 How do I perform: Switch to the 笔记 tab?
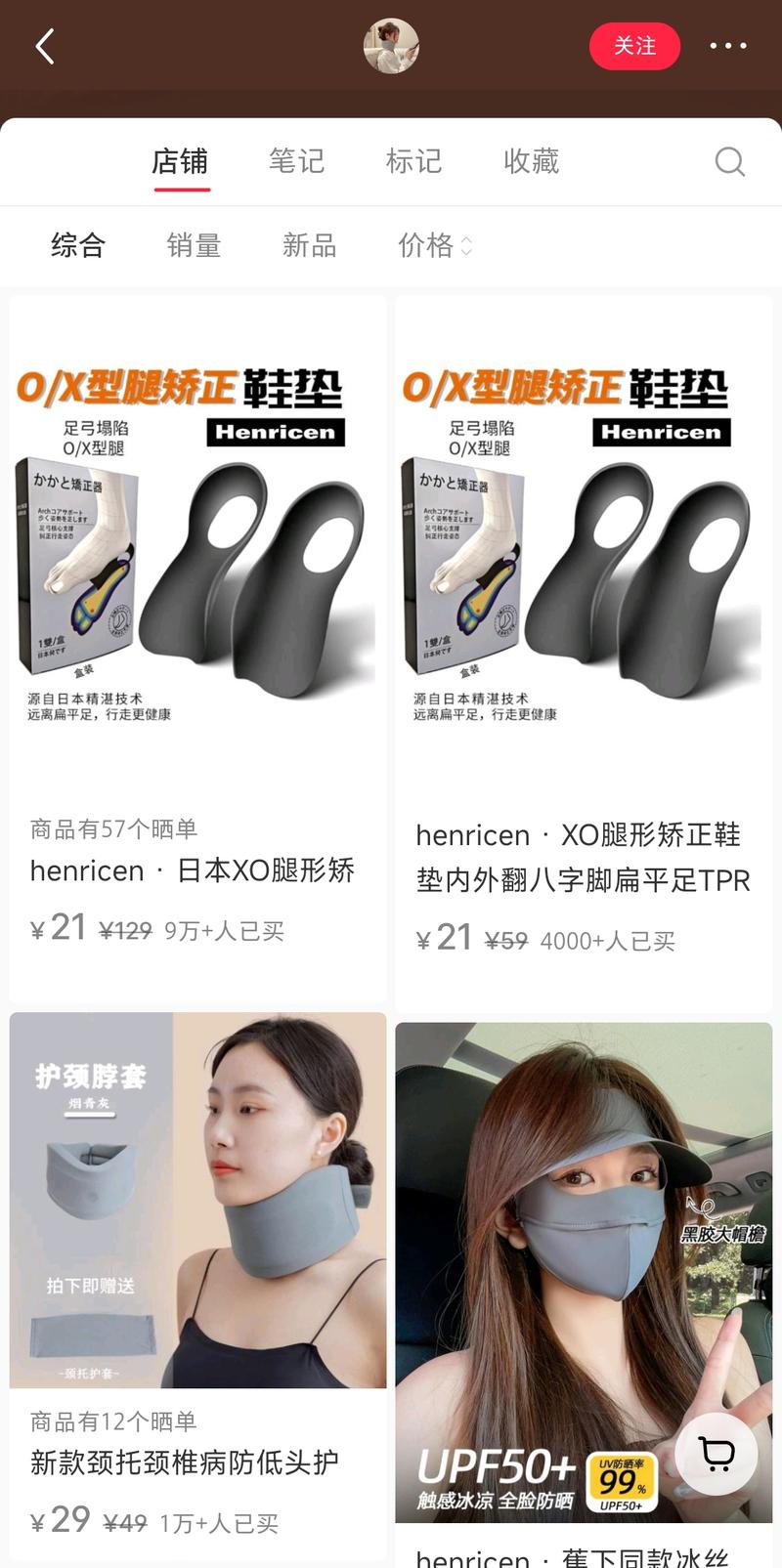[296, 161]
